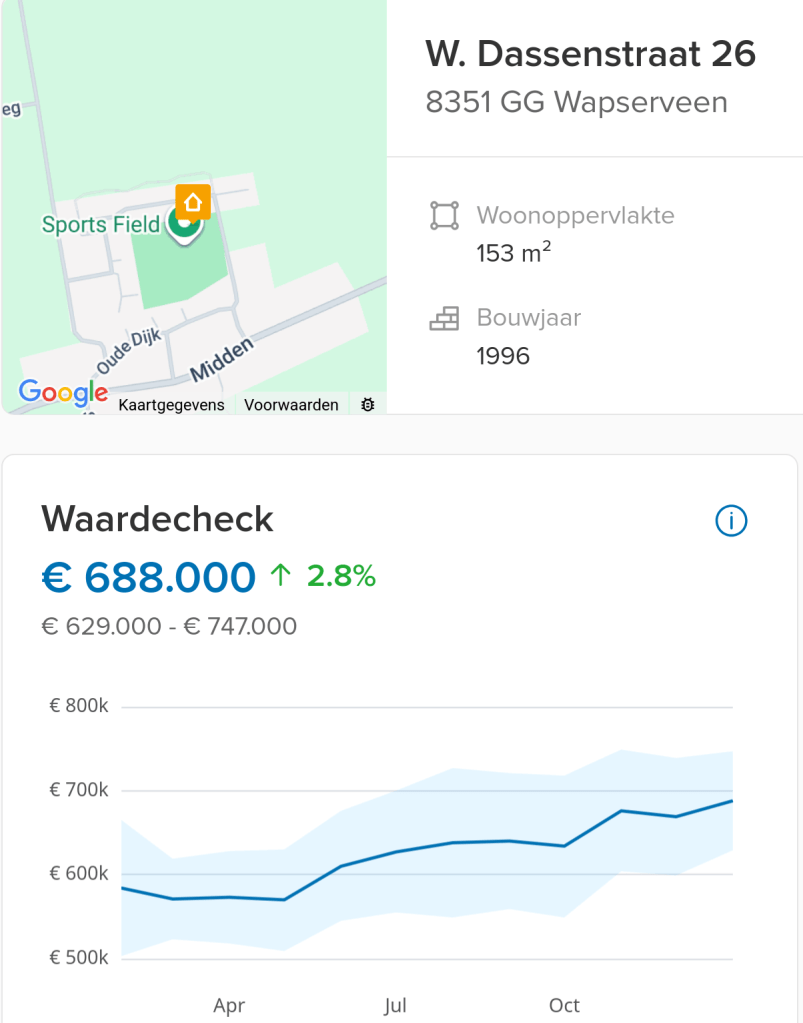This screenshot has width=803, height=1023.
Task: Report a map error via bug icon
Action: tap(368, 405)
